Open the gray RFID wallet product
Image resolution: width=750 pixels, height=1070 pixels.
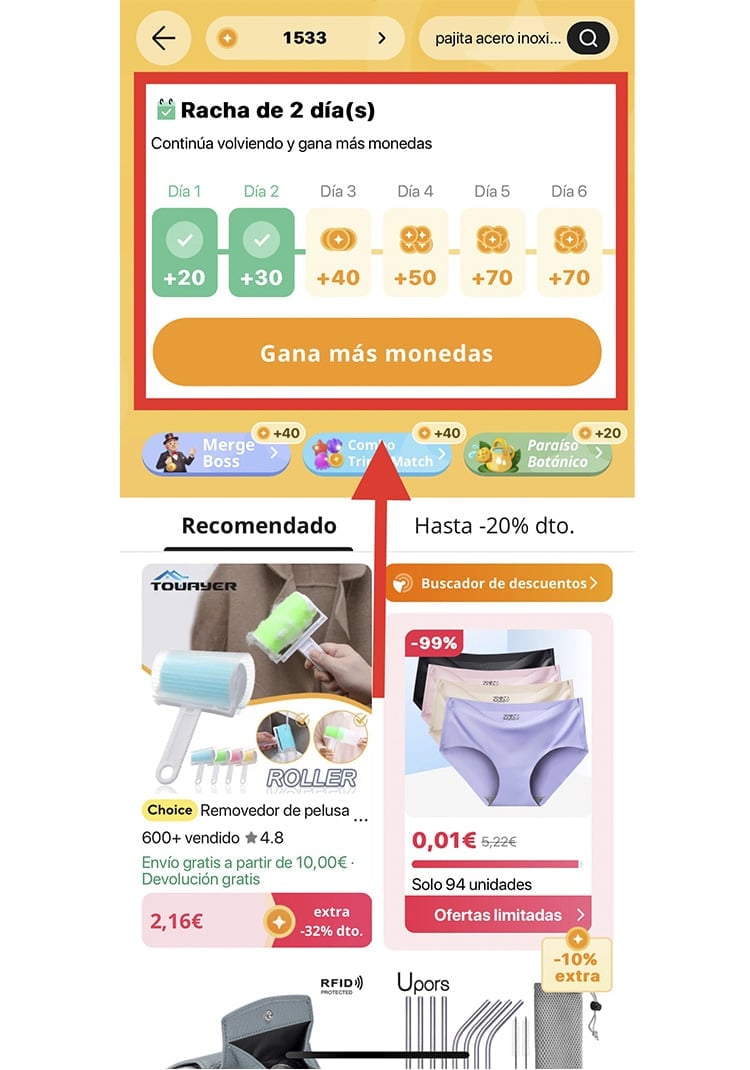(260, 1025)
